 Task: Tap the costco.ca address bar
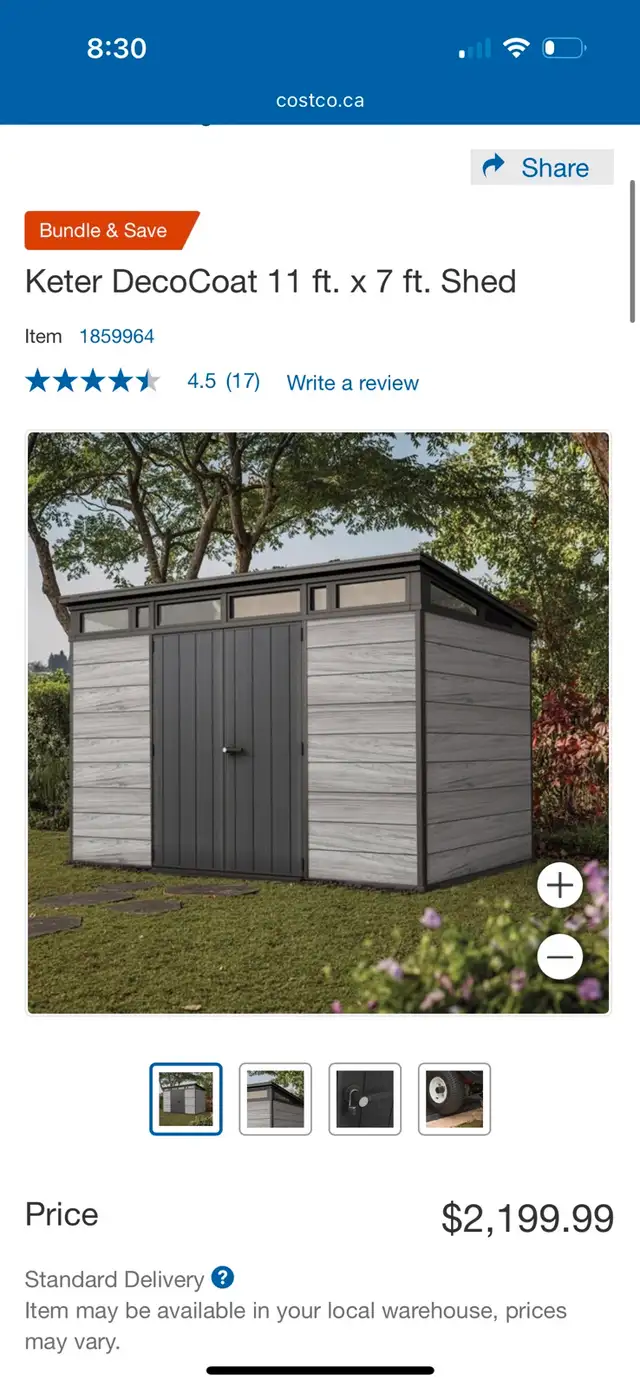[x=320, y=100]
